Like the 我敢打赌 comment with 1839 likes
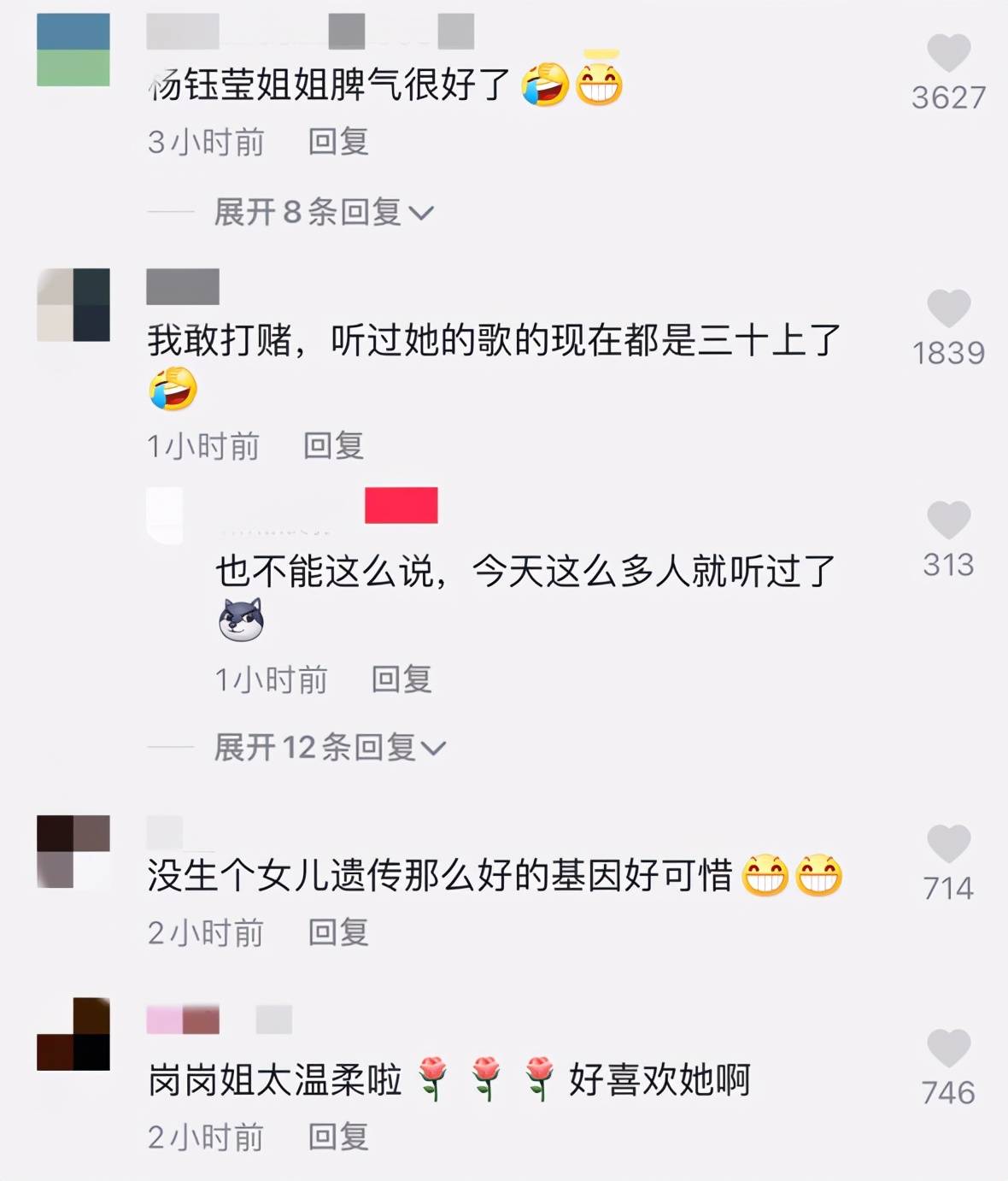The width and height of the screenshot is (1008, 1181). 948,308
